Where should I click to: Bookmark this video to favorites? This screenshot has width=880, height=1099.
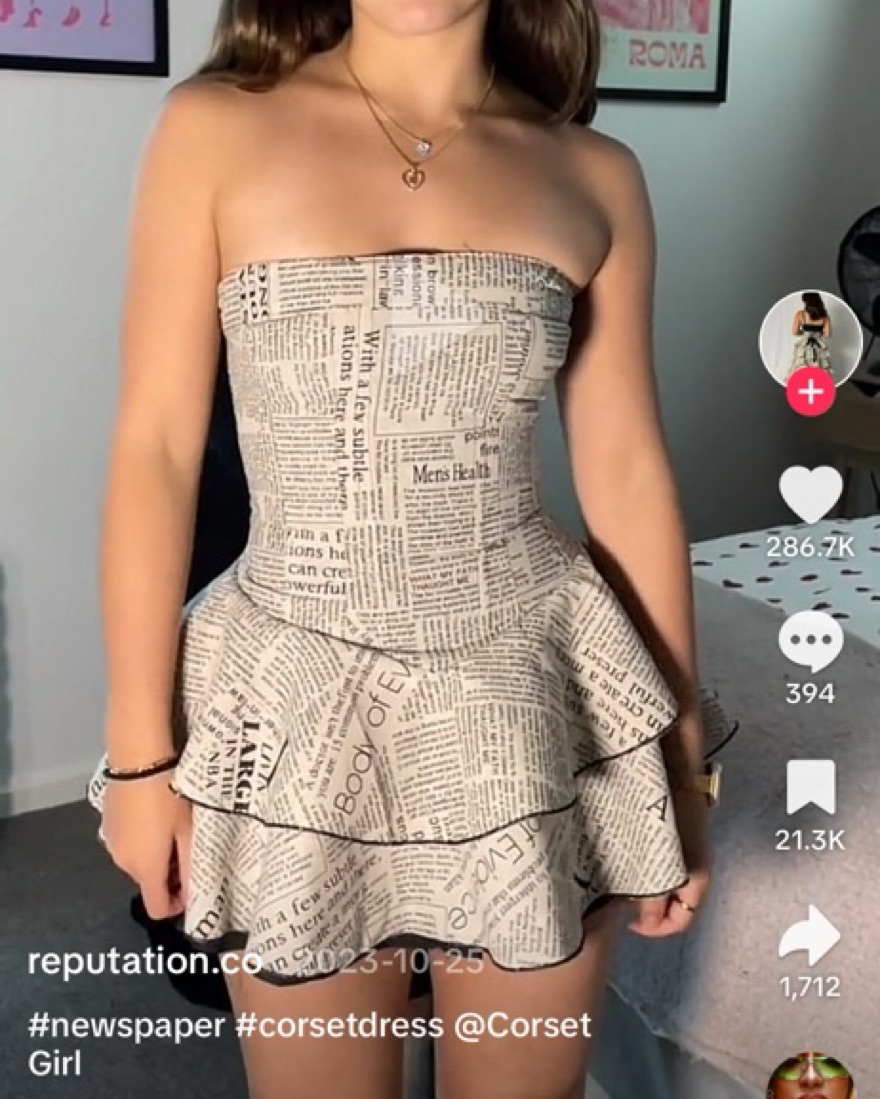(x=810, y=787)
